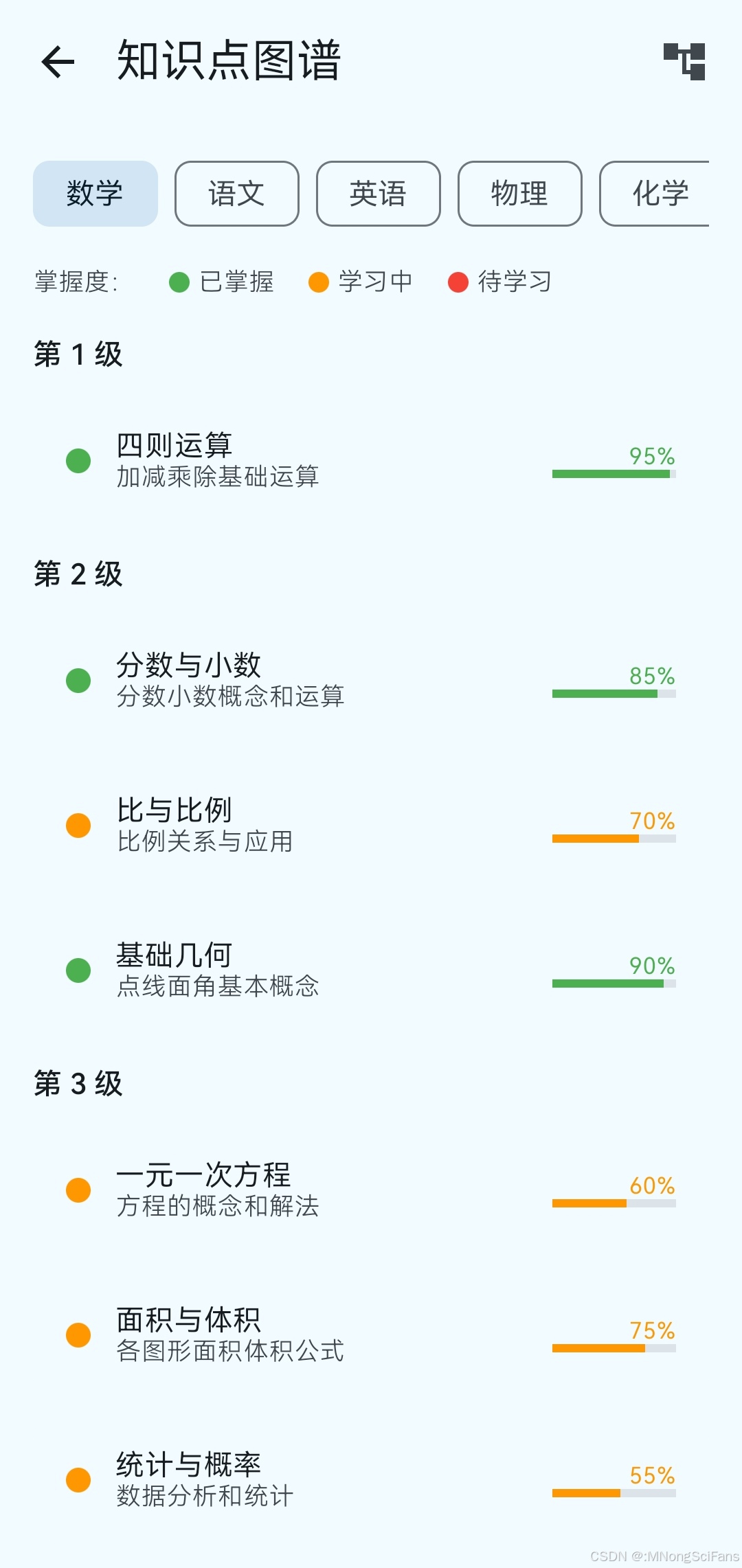Screen dimensions: 742x1568
Task: Click the orange dot beside 比与比例
Action: coord(78,825)
